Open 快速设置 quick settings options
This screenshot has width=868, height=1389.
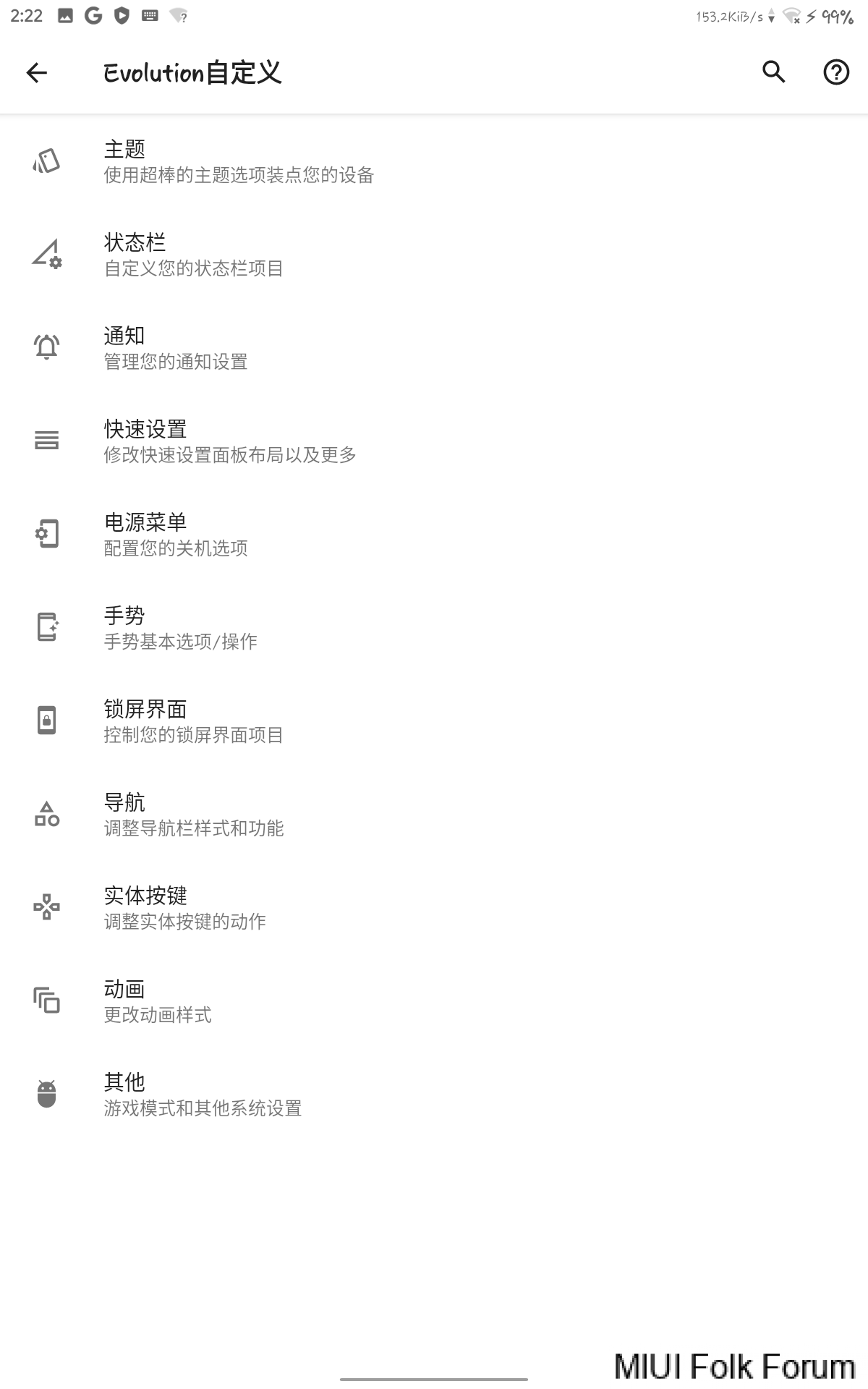click(230, 441)
